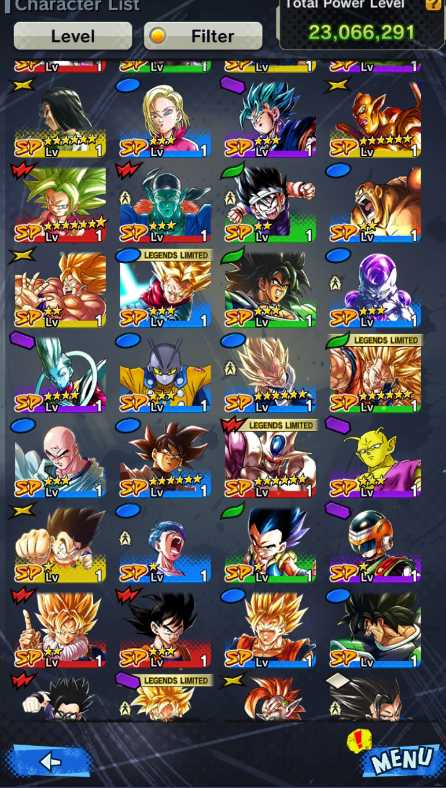This screenshot has height=788, width=446.
Task: Open the Gotenks green character card
Action: (271, 543)
